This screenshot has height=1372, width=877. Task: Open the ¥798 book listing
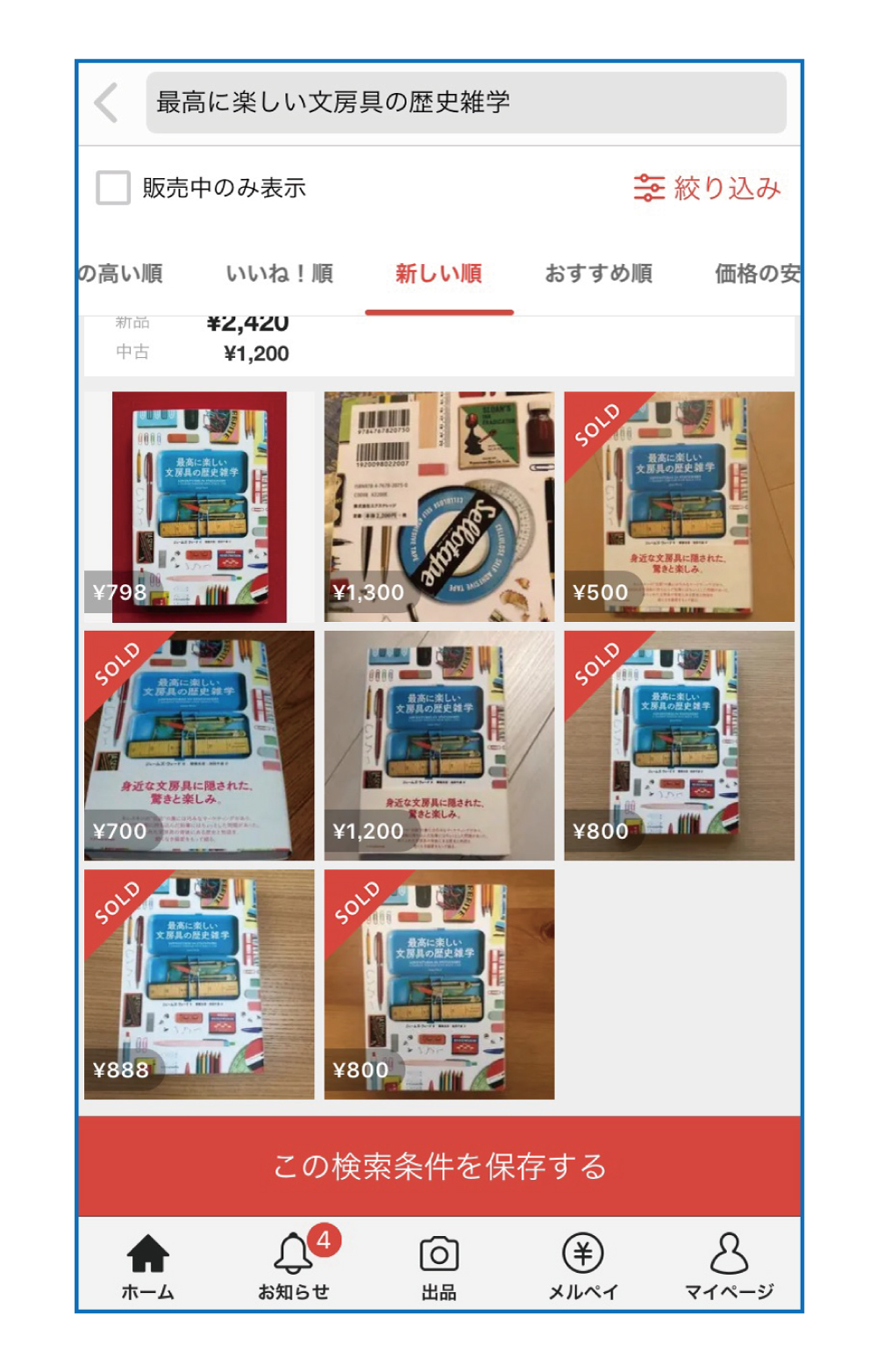click(199, 507)
